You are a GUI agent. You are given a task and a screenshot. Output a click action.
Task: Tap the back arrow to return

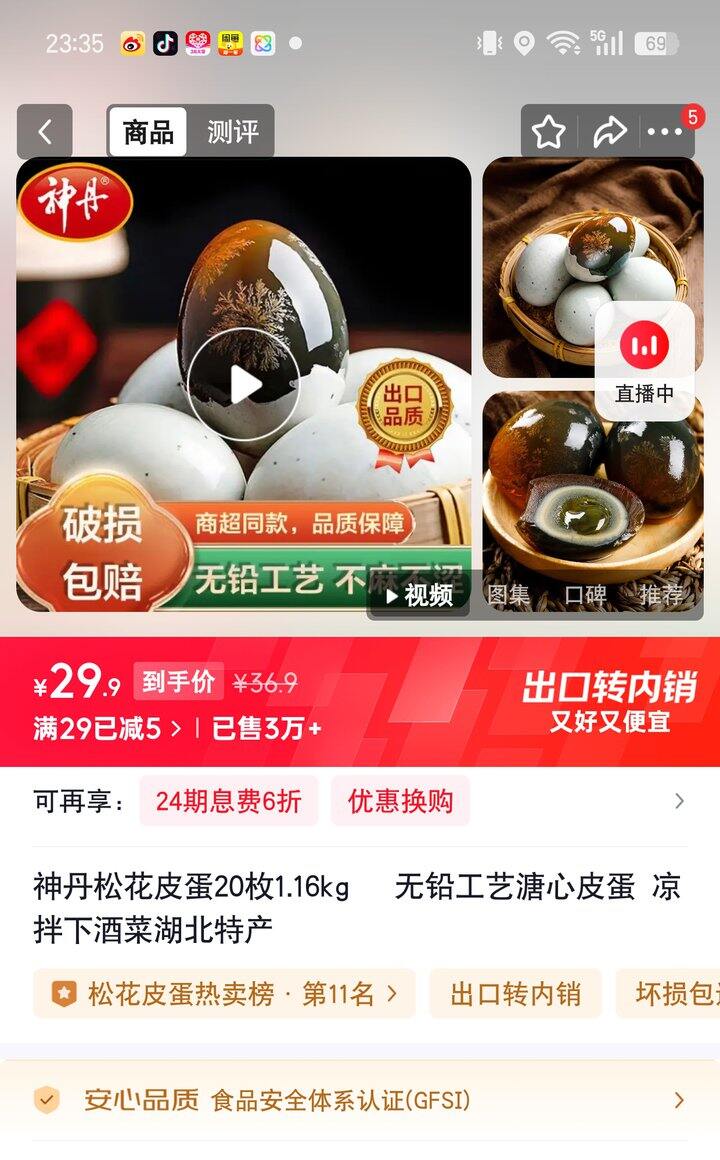pos(44,130)
